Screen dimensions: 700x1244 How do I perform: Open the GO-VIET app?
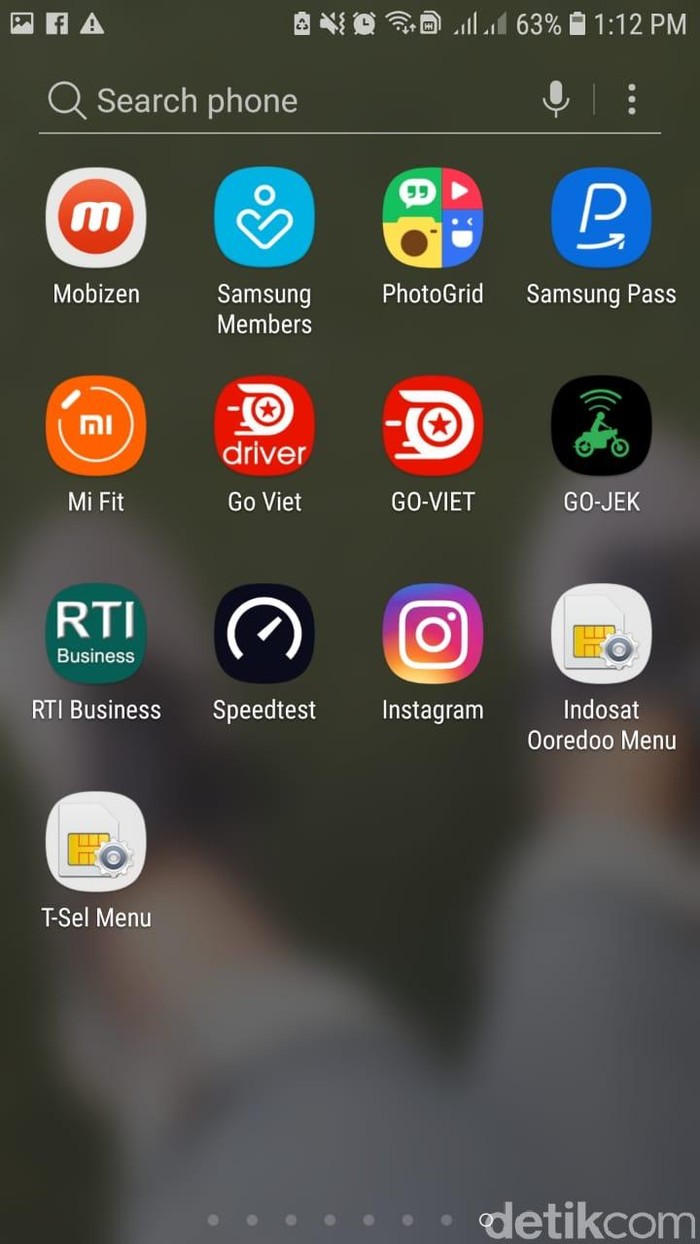[432, 426]
